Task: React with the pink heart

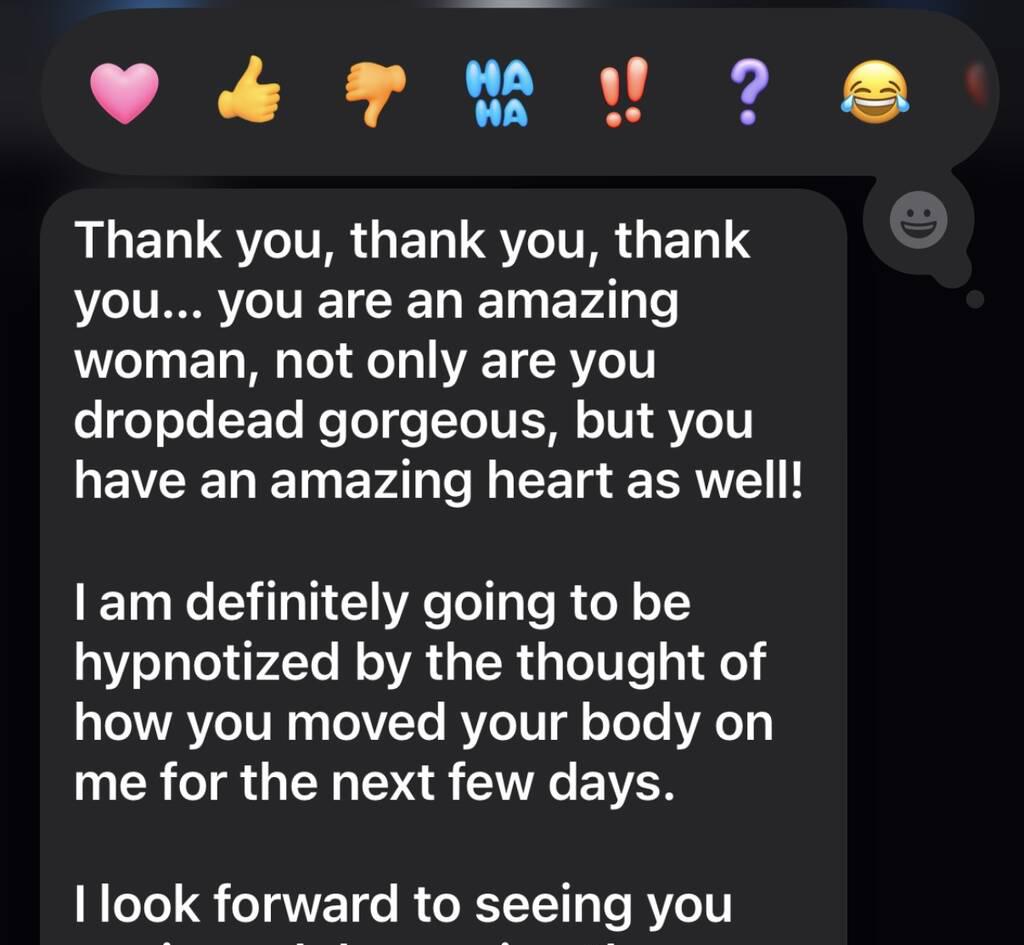Action: 125,93
